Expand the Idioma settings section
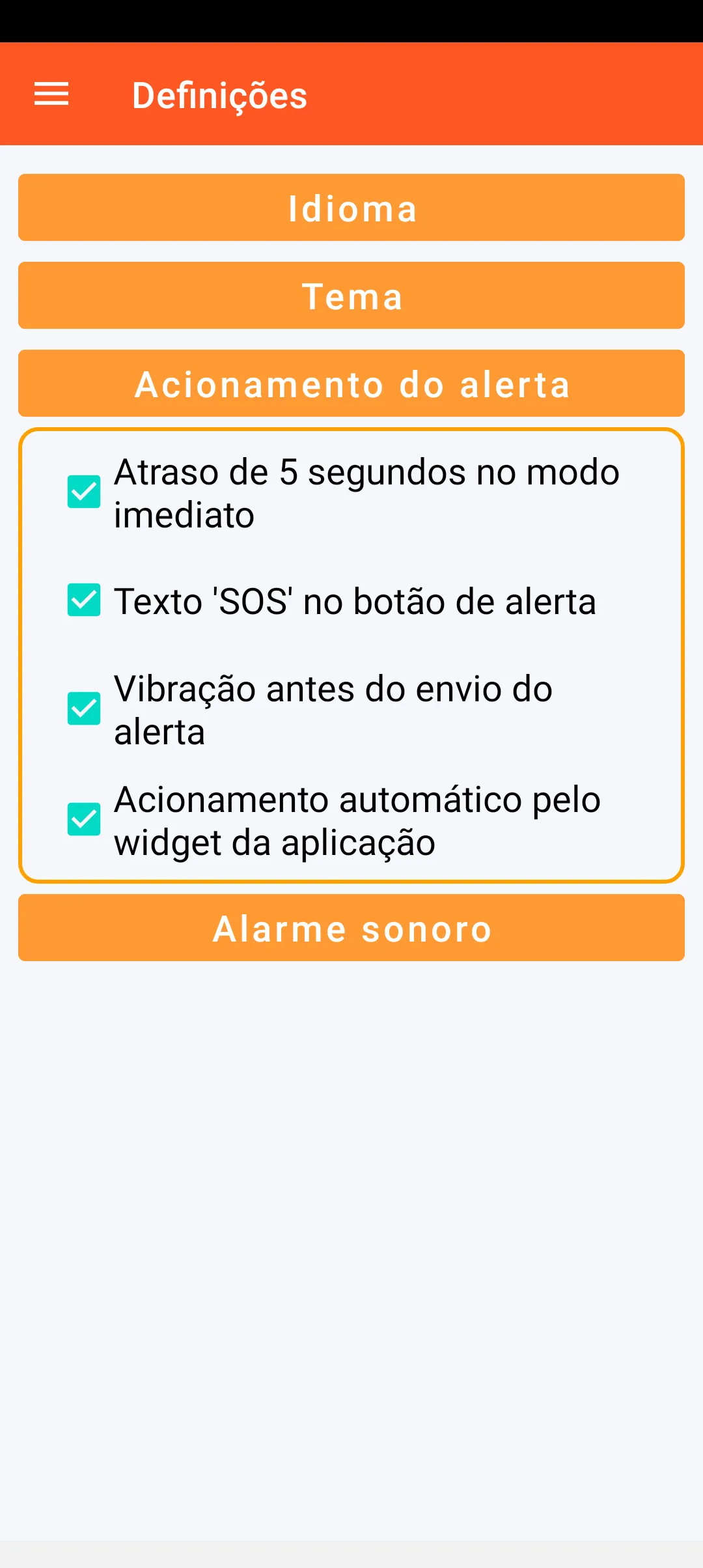This screenshot has width=703, height=1568. tap(351, 208)
